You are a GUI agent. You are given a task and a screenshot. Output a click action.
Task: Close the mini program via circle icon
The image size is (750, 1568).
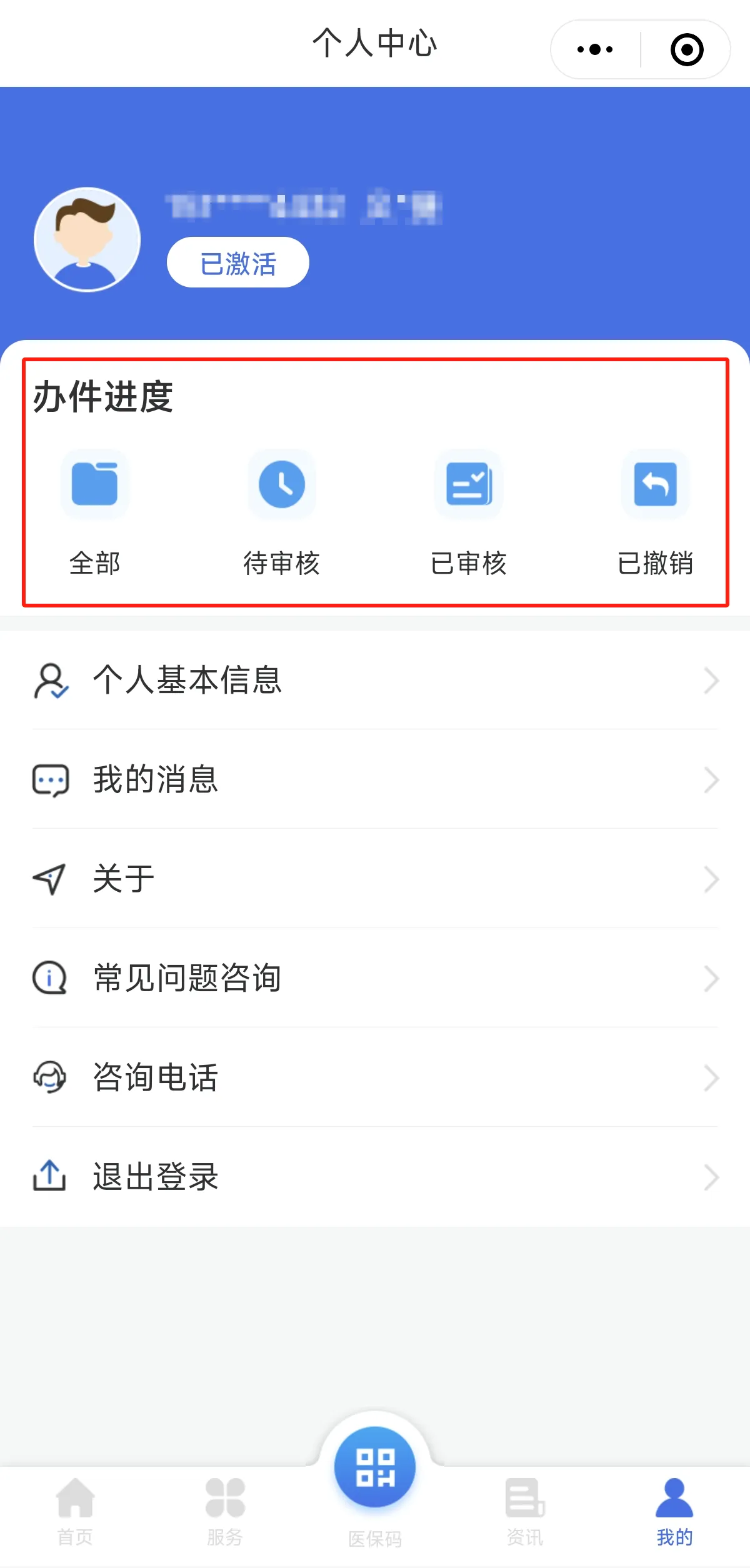686,49
